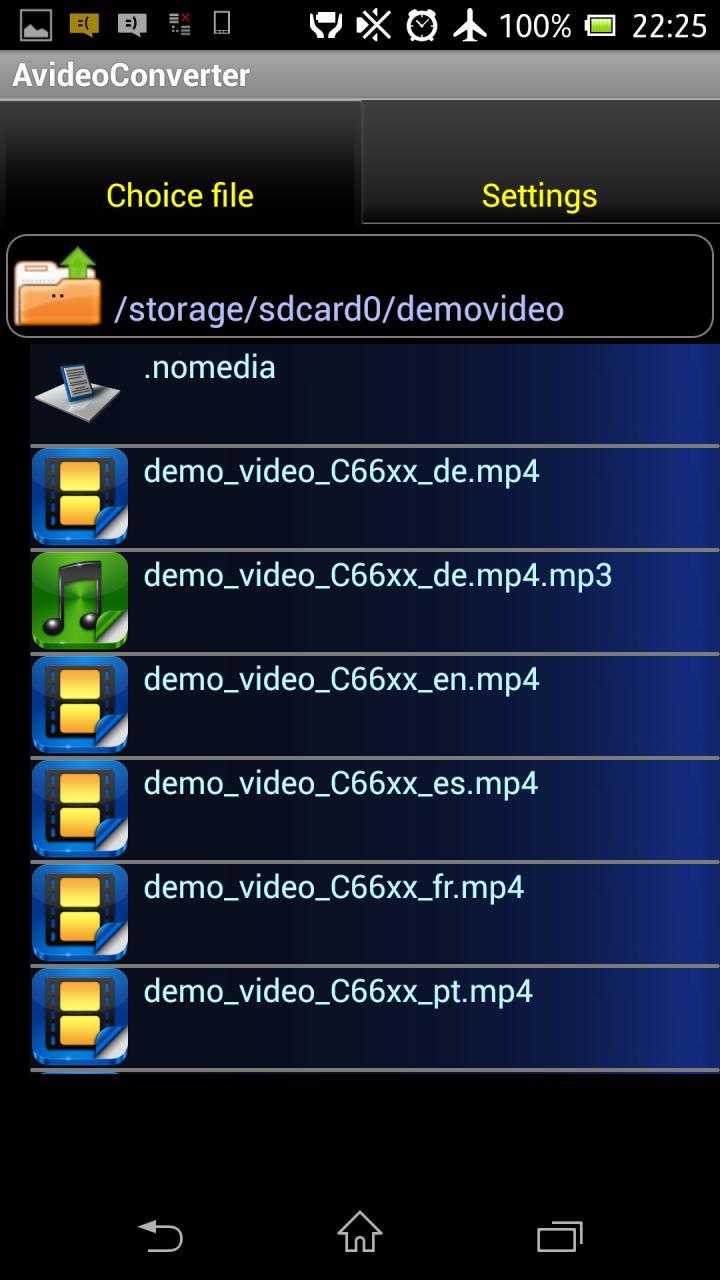This screenshot has width=720, height=1280.
Task: Pick demo_video_C66xx_en.mp4 for conversion
Action: [x=374, y=706]
